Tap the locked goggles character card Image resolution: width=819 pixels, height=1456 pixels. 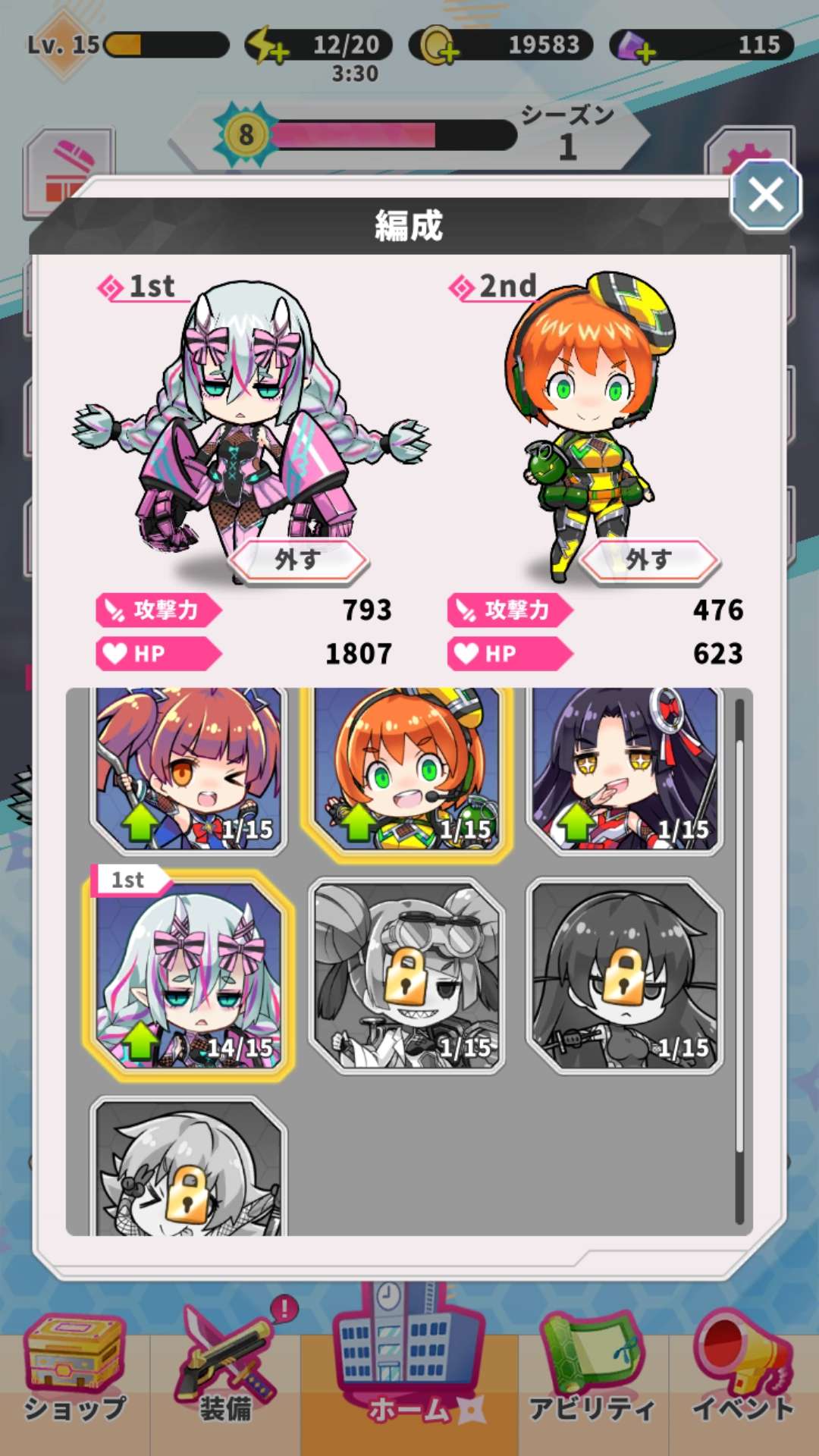click(407, 976)
